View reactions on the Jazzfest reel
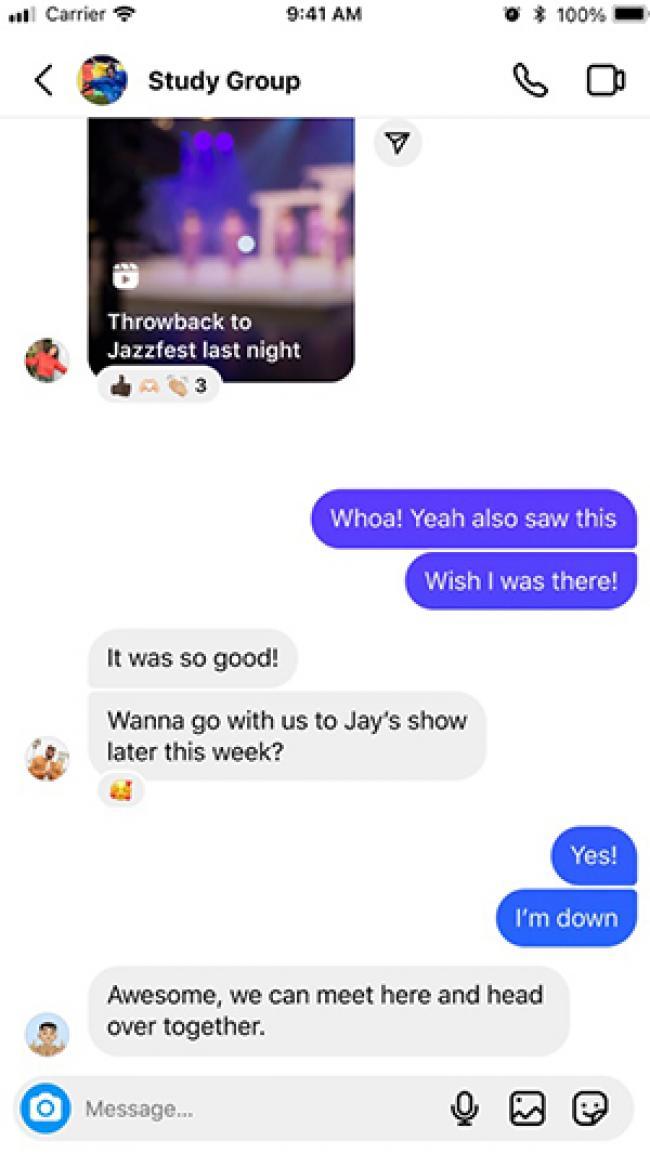Screen dimensions: 650x1154 click(x=158, y=385)
